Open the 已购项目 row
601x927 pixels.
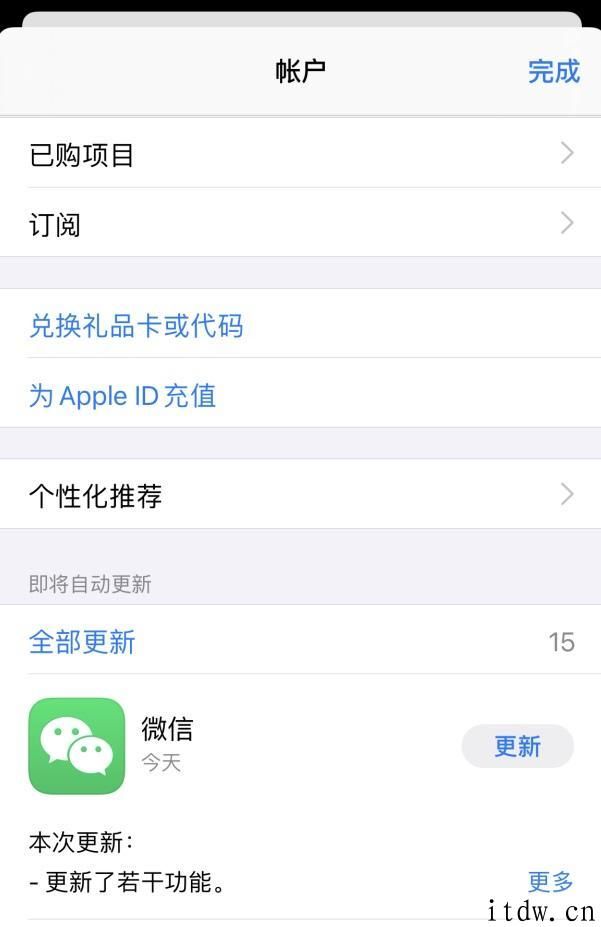(300, 154)
